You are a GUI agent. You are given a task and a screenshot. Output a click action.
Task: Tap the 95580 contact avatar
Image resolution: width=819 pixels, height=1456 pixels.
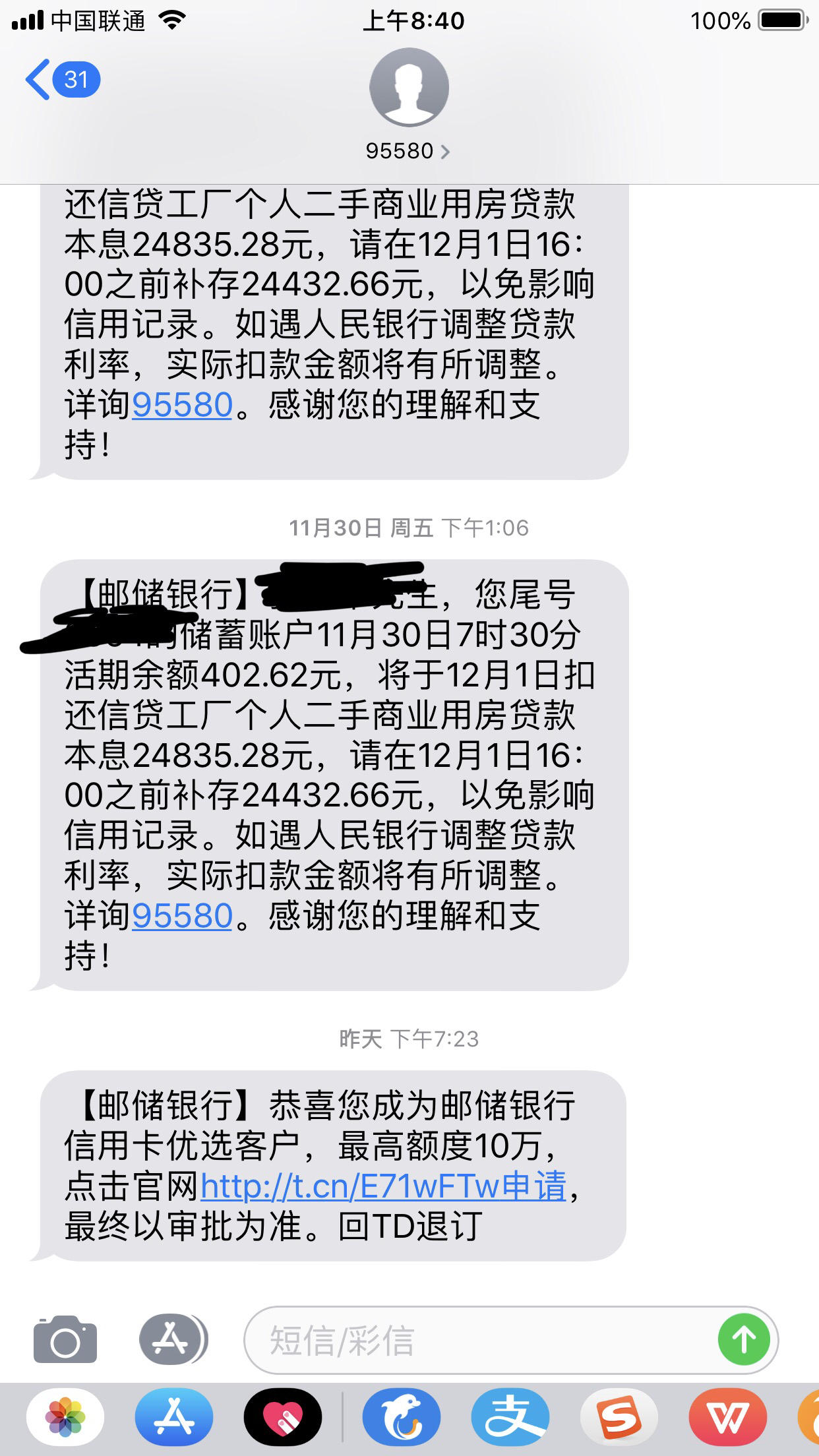click(x=409, y=86)
